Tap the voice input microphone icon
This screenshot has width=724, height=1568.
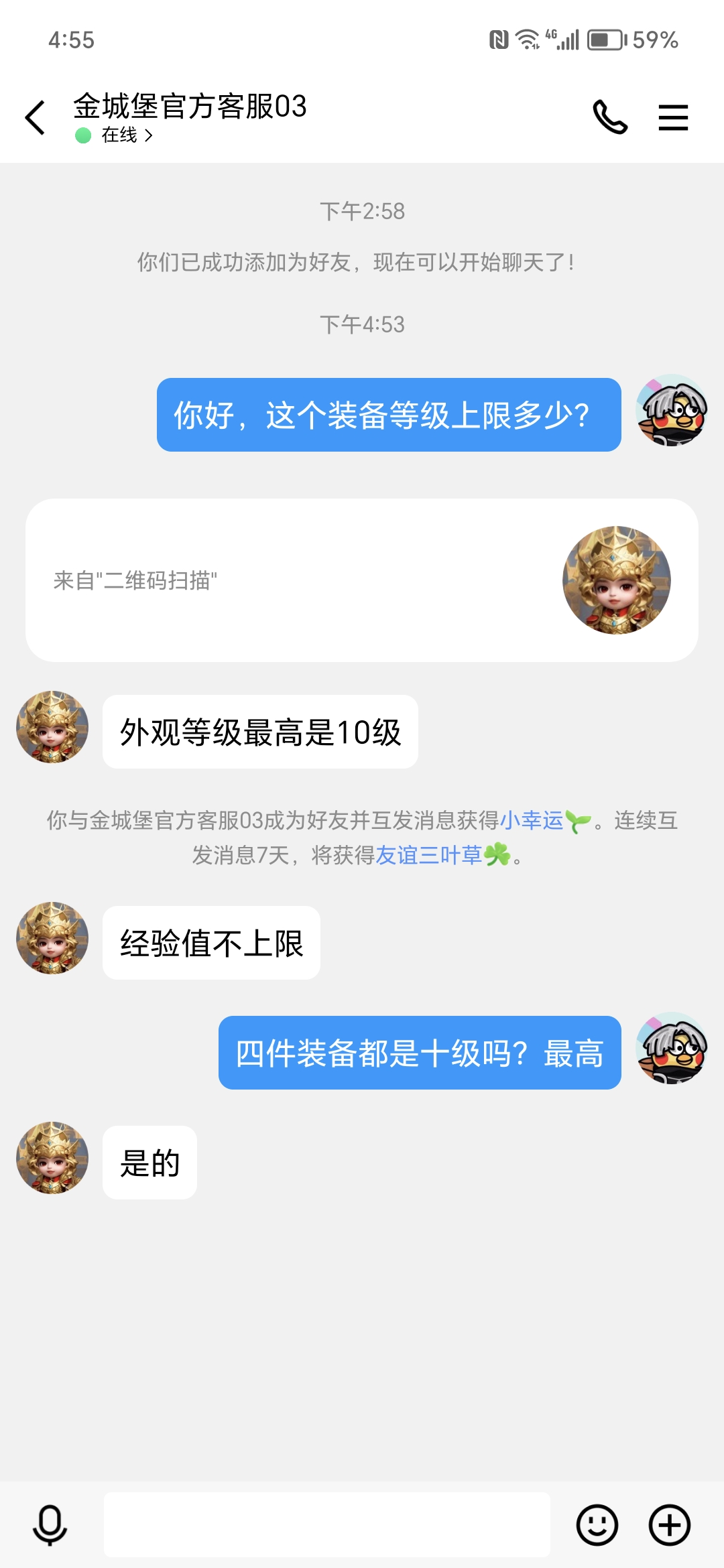pyautogui.click(x=50, y=1525)
